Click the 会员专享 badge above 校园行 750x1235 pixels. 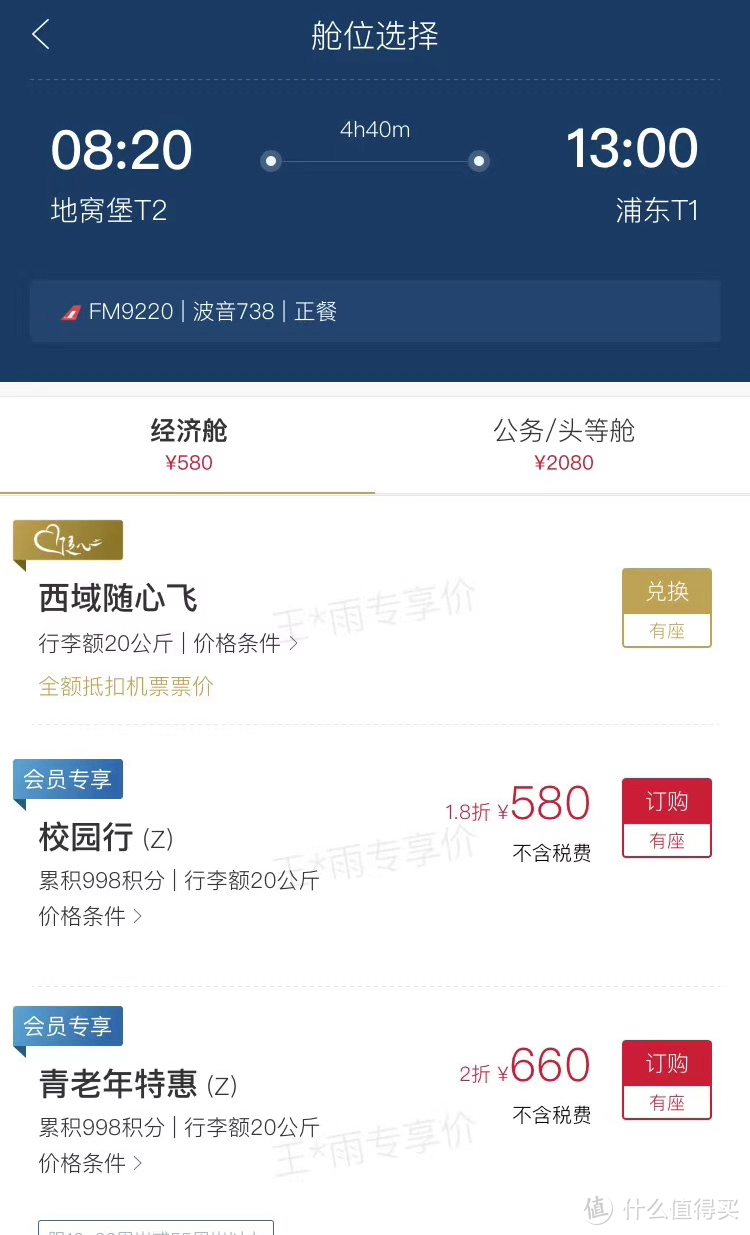pyautogui.click(x=67, y=779)
